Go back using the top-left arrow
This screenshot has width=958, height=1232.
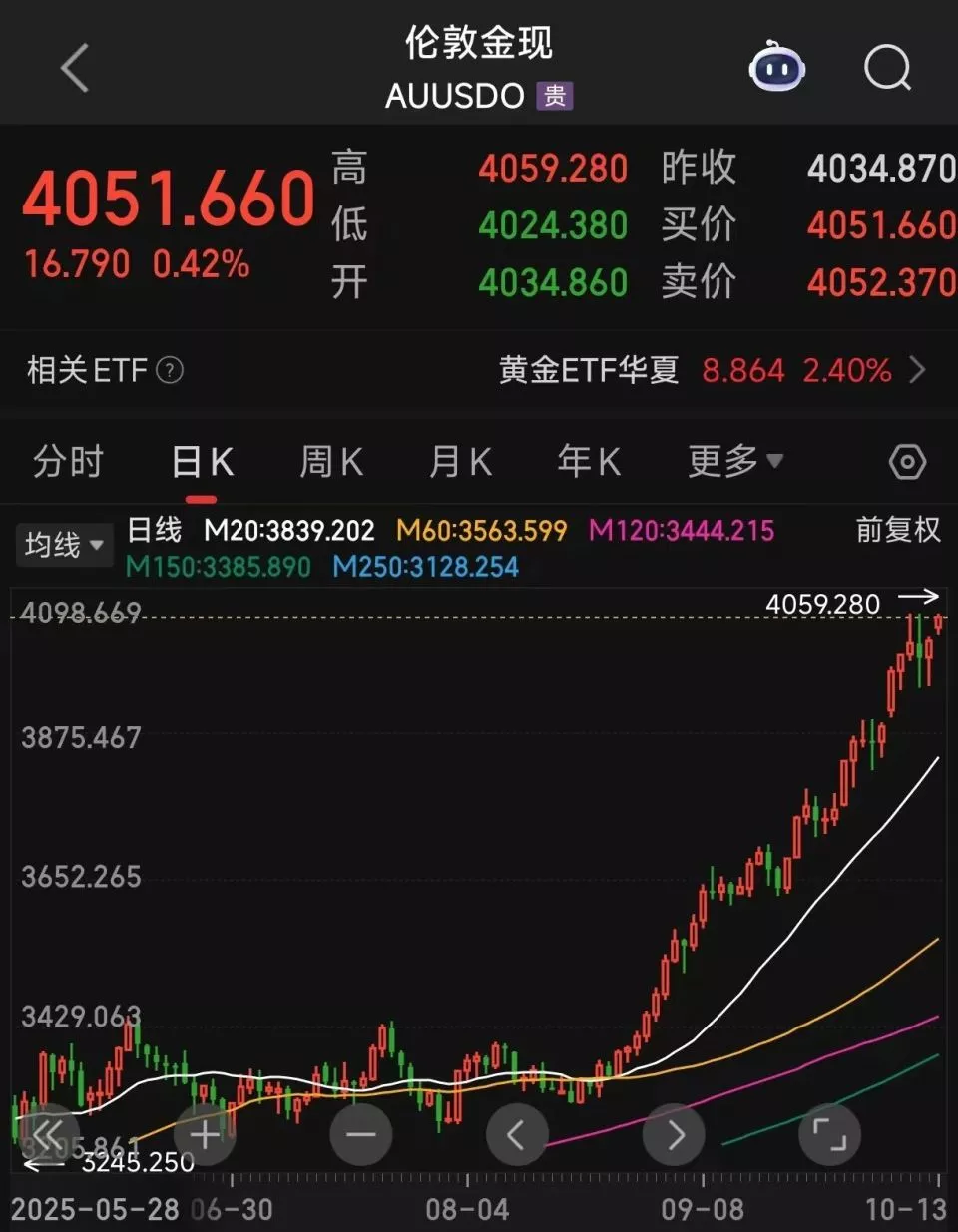[x=75, y=68]
